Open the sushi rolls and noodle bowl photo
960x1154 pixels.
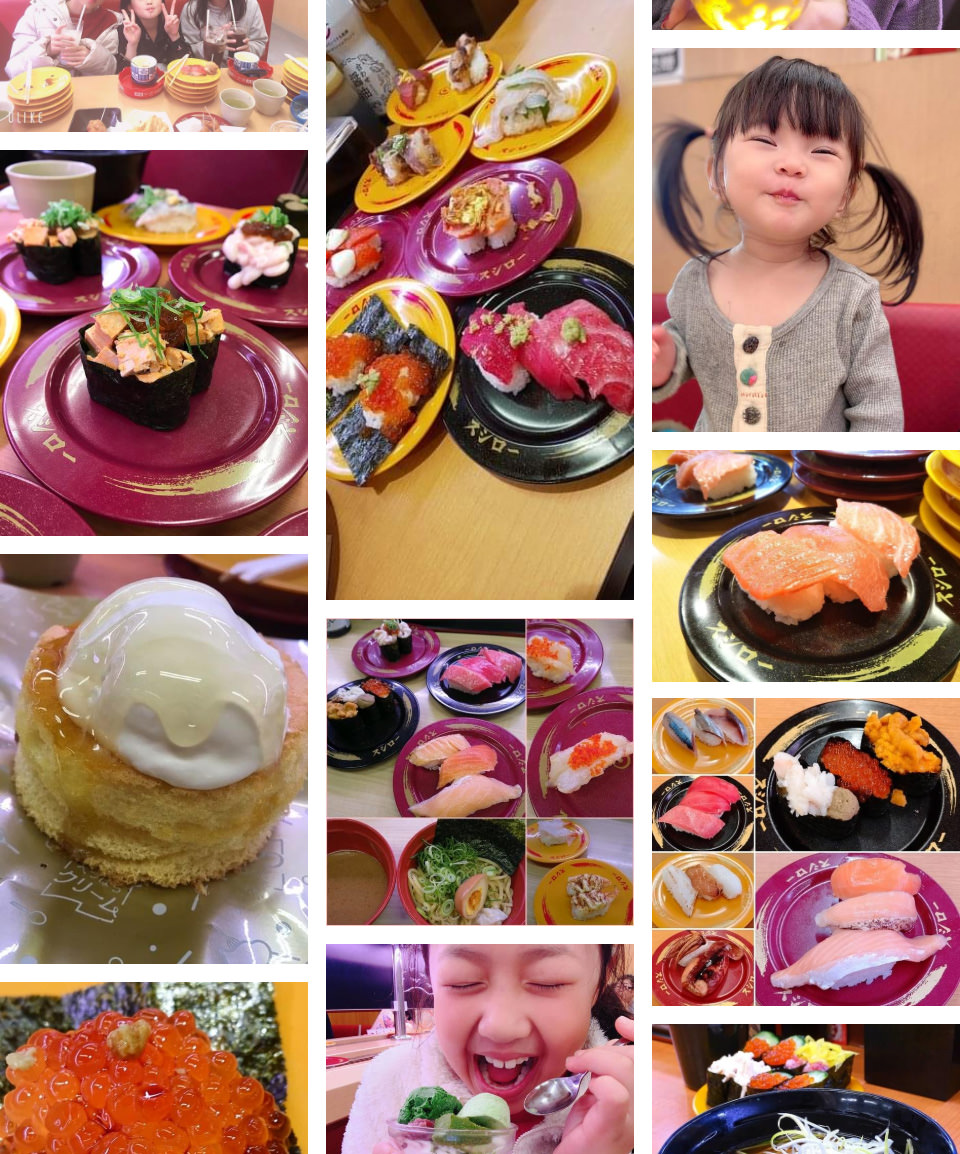click(805, 1088)
